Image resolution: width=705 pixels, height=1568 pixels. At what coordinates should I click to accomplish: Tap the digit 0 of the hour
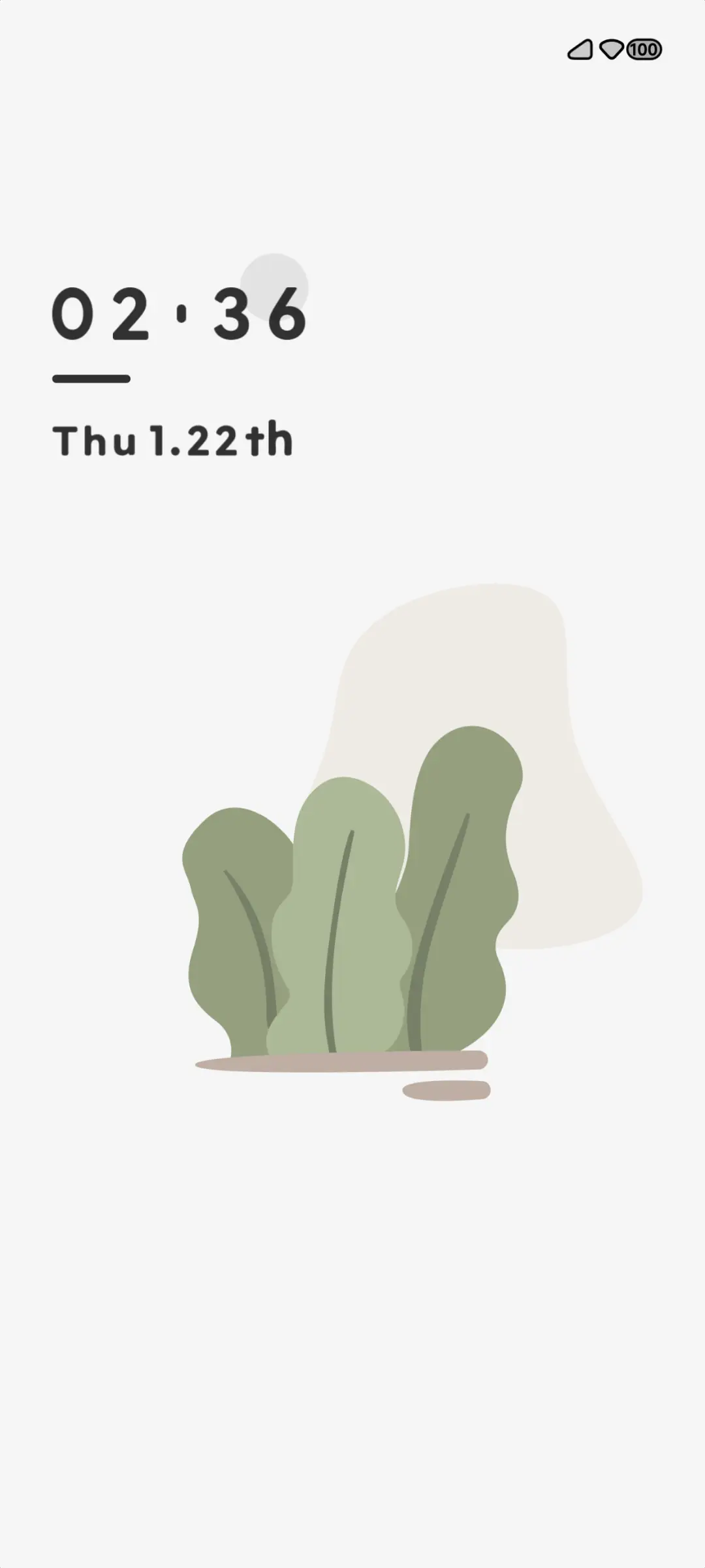[x=72, y=313]
